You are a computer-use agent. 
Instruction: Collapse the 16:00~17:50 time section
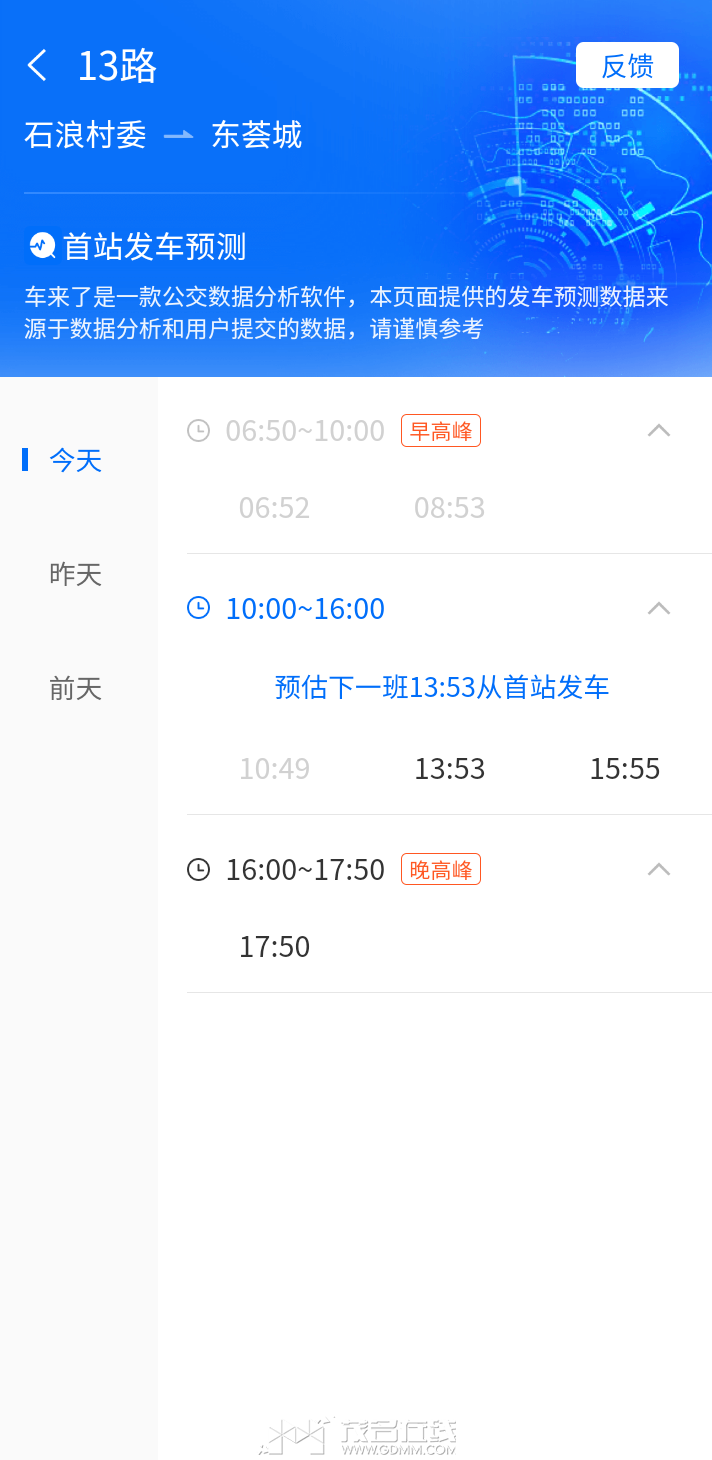tap(658, 870)
